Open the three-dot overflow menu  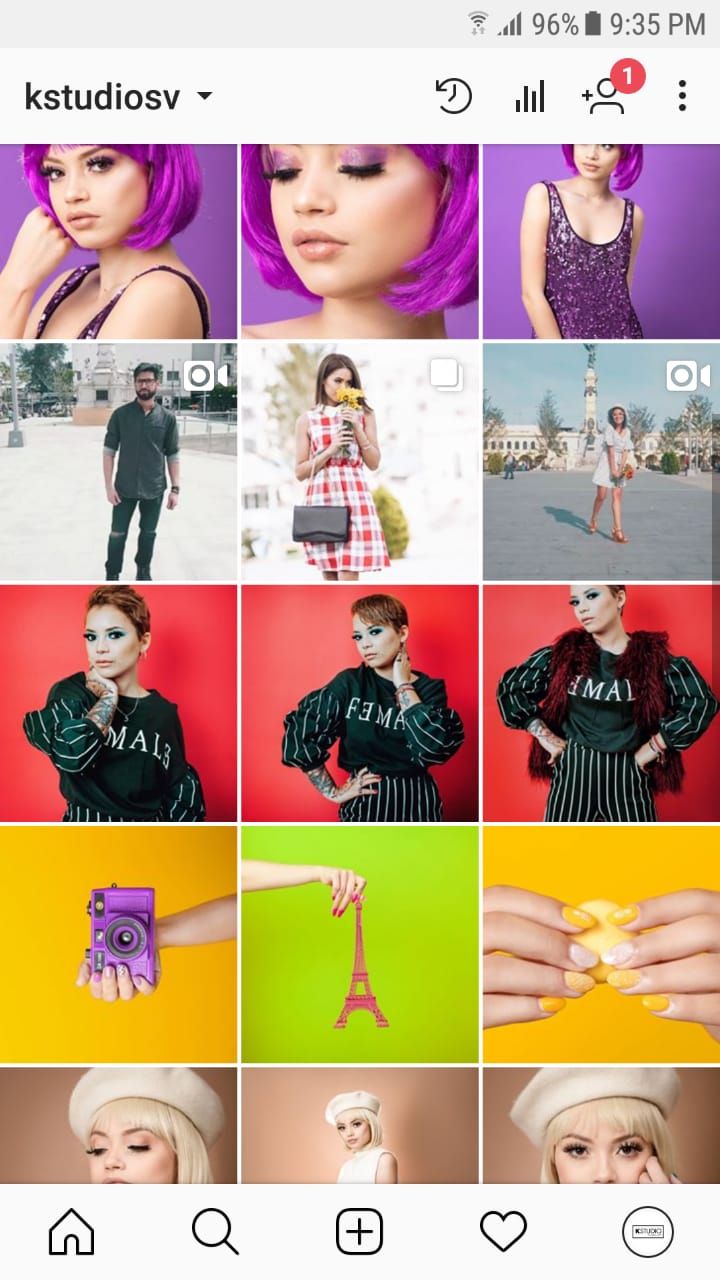coord(682,97)
